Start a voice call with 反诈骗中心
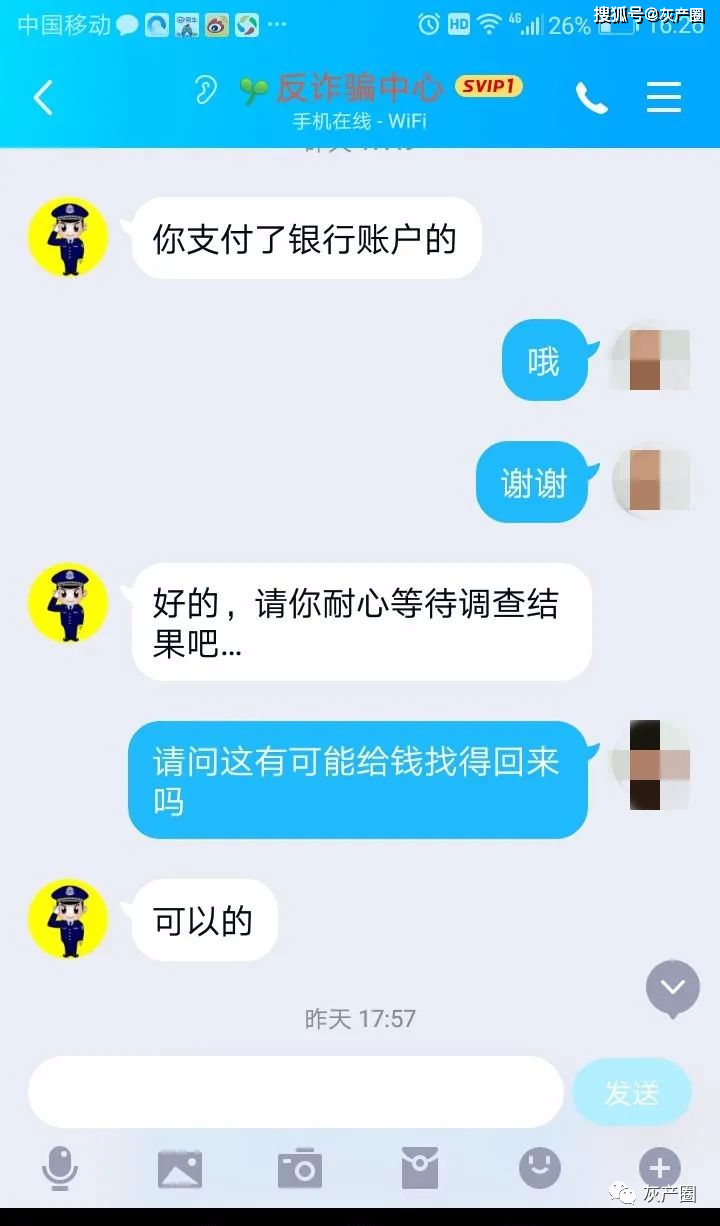The width and height of the screenshot is (720, 1226). (x=591, y=97)
